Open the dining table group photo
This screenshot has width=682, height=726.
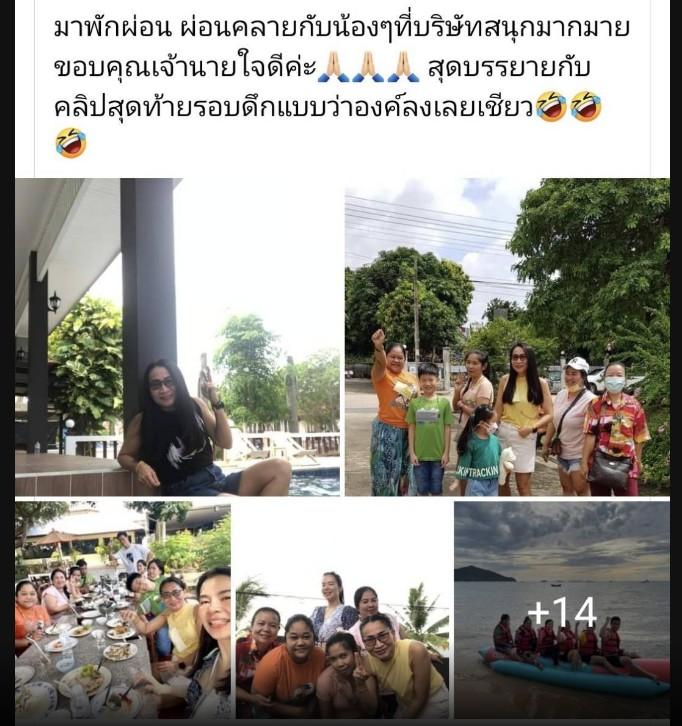point(122,610)
